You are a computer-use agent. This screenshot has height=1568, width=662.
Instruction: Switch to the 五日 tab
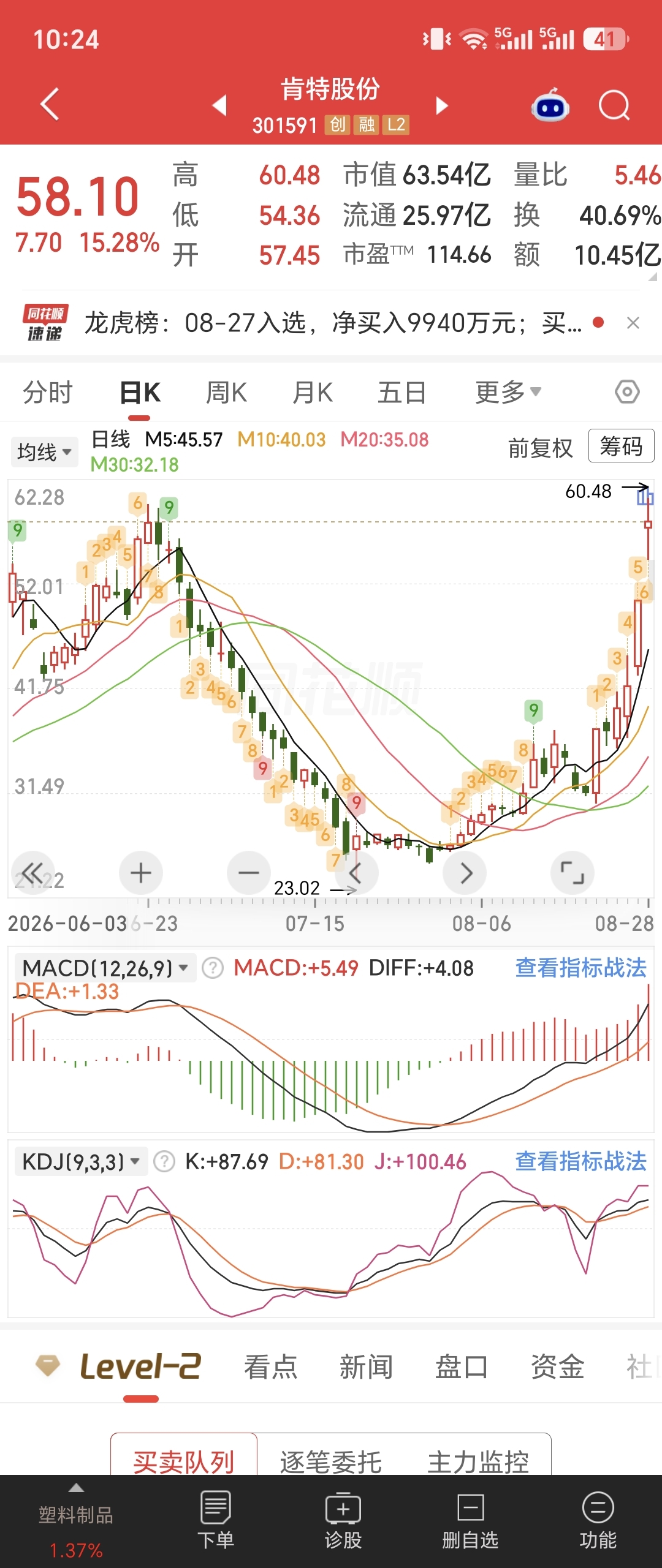[x=401, y=393]
